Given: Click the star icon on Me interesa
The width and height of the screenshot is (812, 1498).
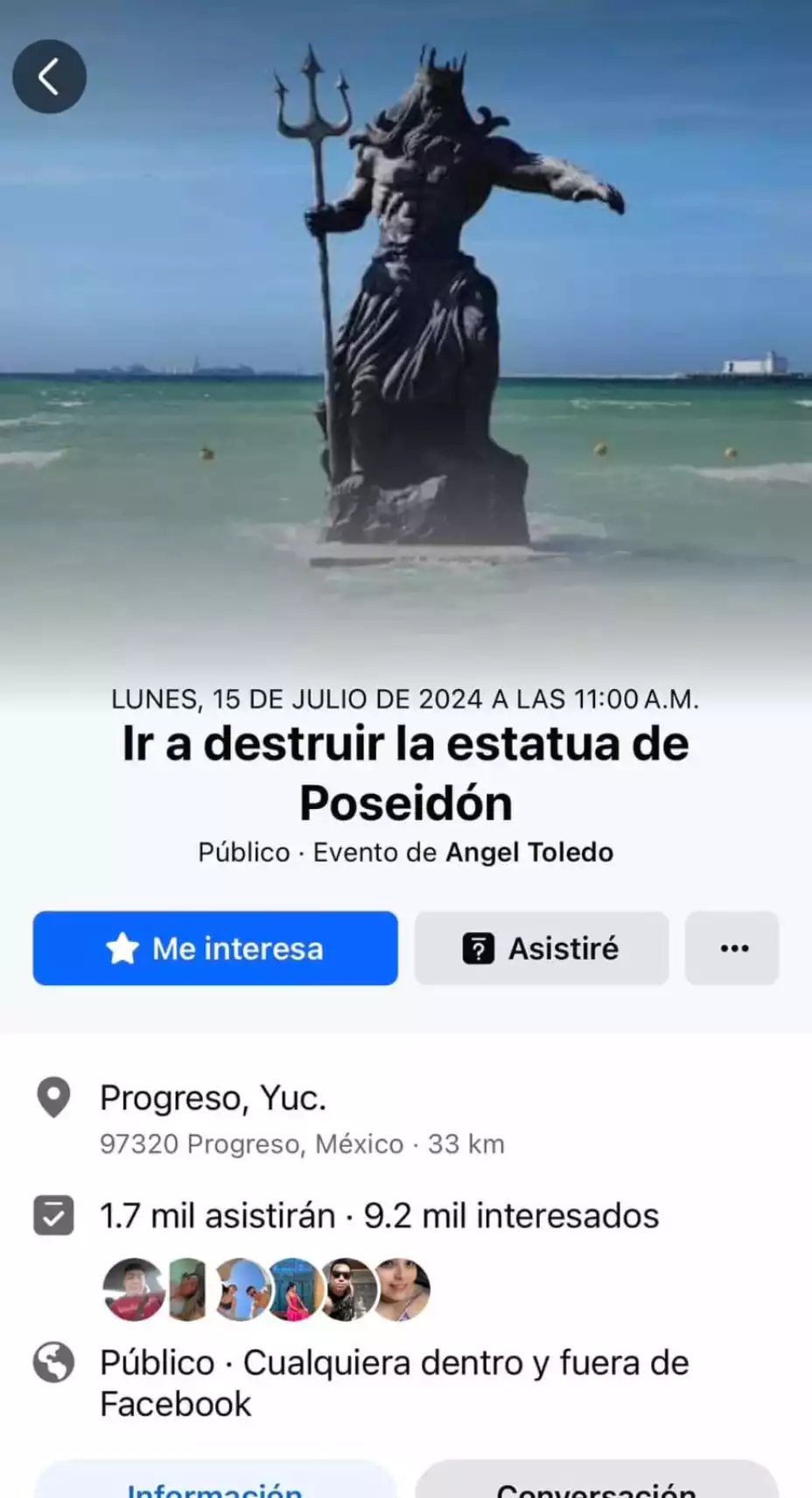Looking at the screenshot, I should click(x=123, y=947).
